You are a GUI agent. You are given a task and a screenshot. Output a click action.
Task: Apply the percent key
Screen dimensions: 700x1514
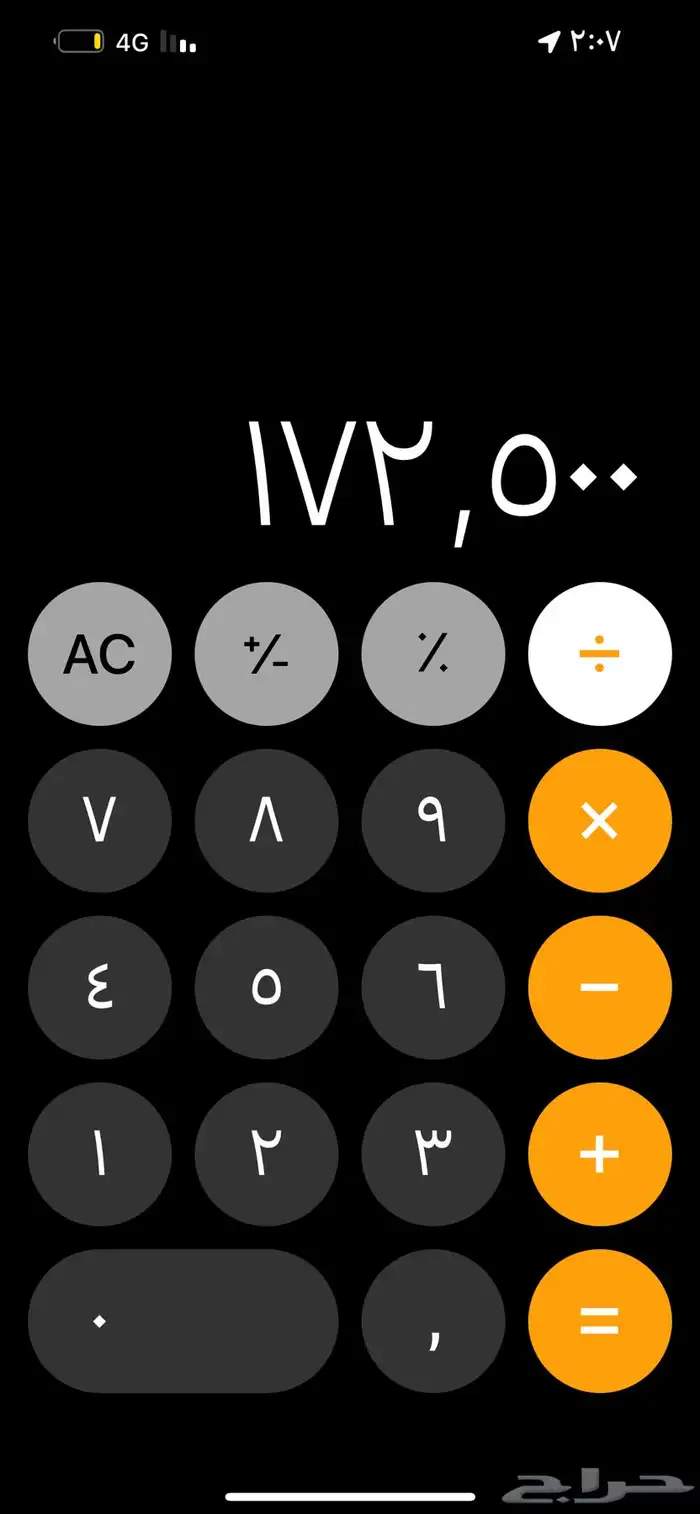[433, 654]
